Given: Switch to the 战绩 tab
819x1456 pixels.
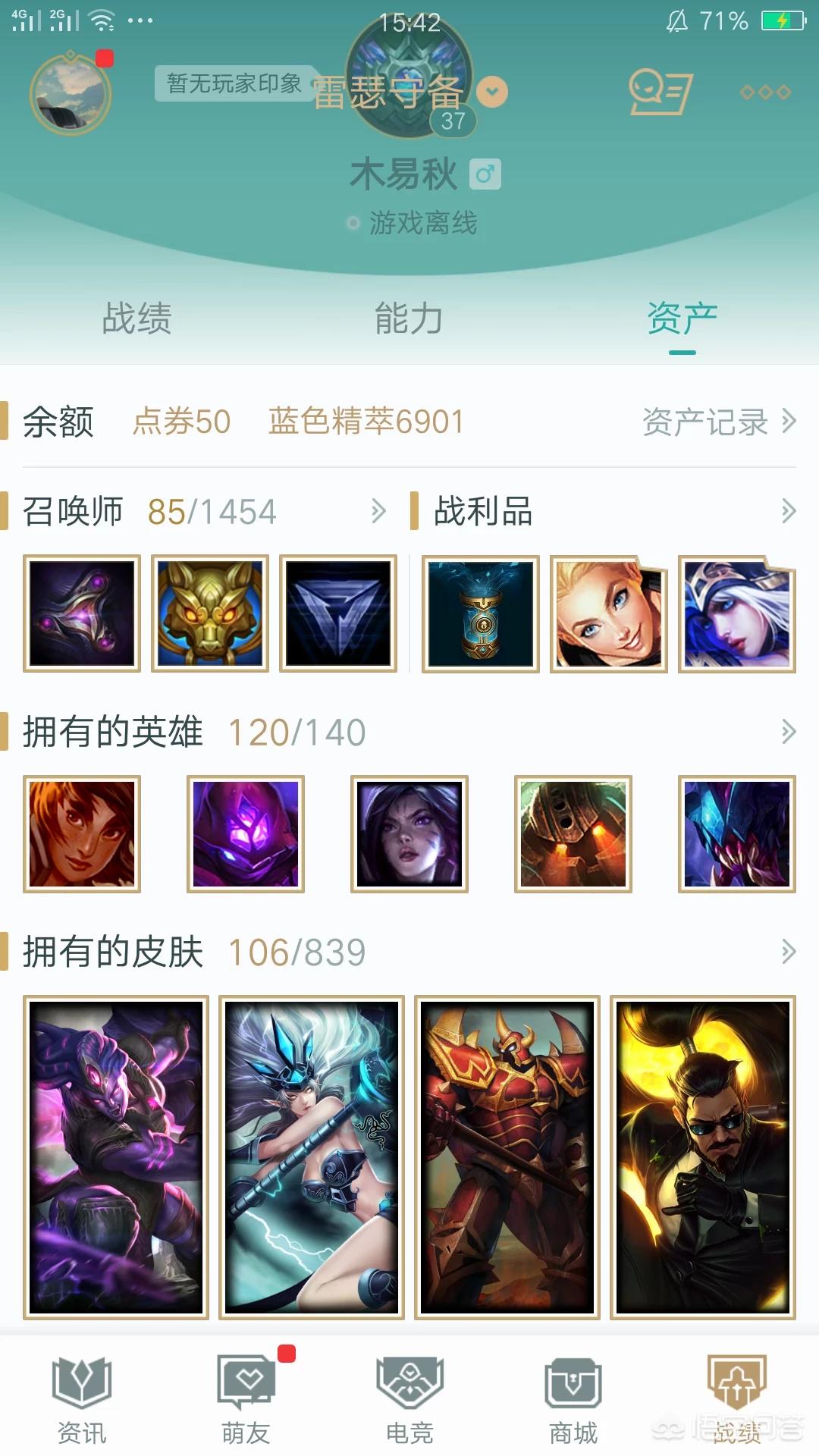Looking at the screenshot, I should click(x=136, y=318).
